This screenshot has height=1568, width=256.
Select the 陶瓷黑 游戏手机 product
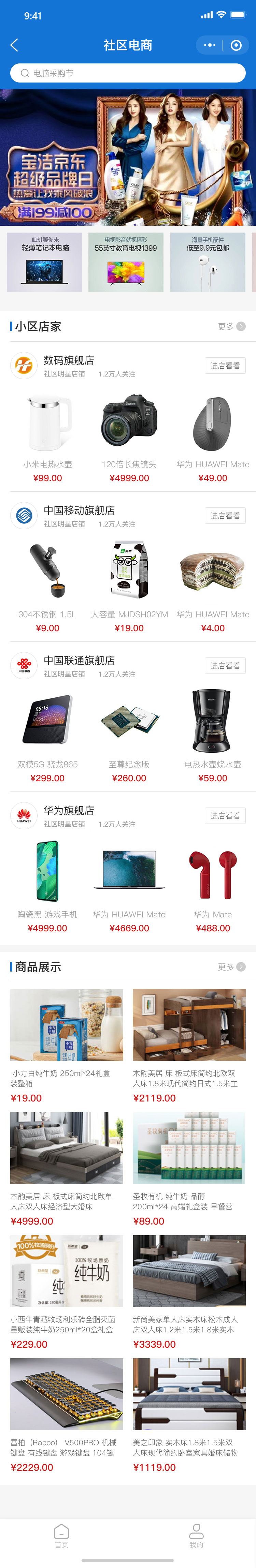tap(47, 886)
